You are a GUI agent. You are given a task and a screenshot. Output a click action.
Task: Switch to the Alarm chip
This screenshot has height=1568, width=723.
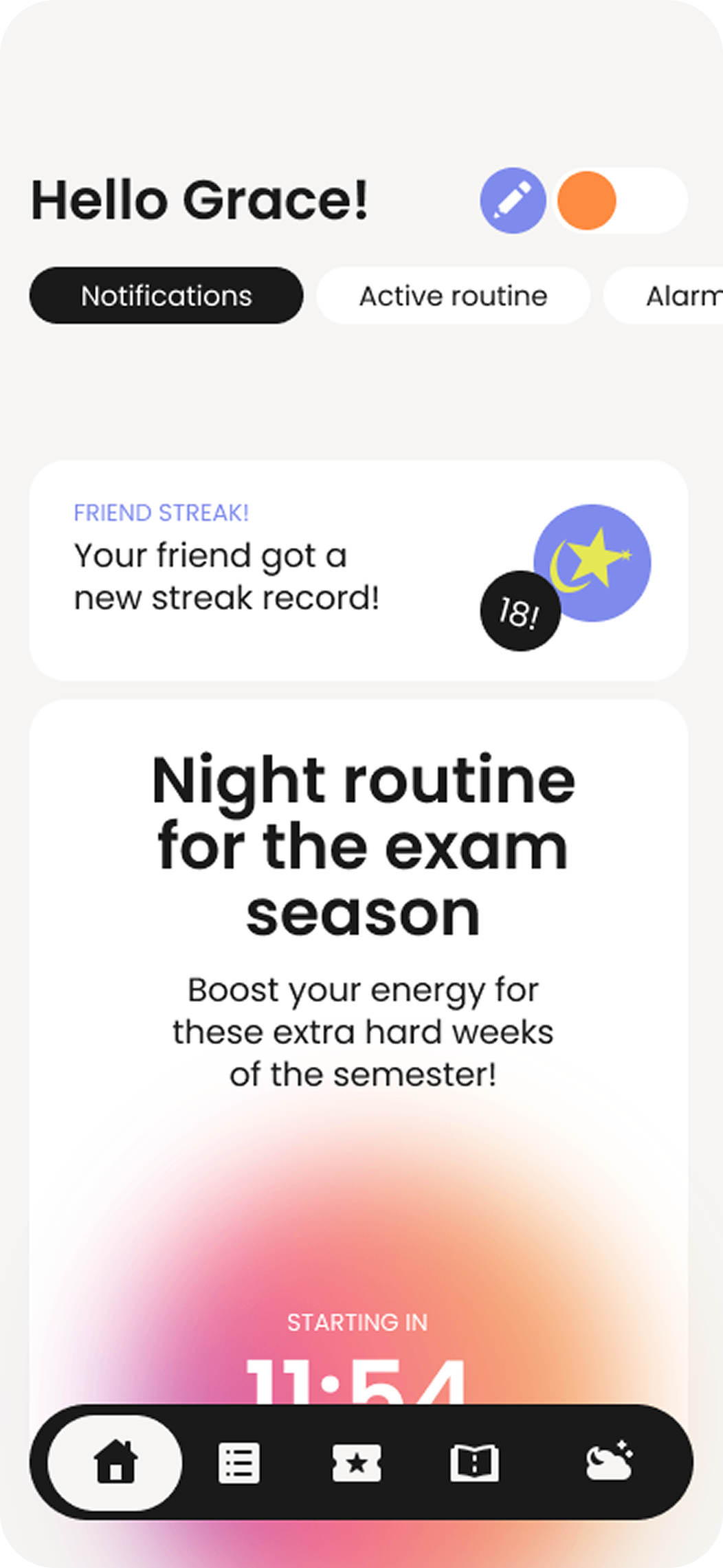tap(664, 296)
